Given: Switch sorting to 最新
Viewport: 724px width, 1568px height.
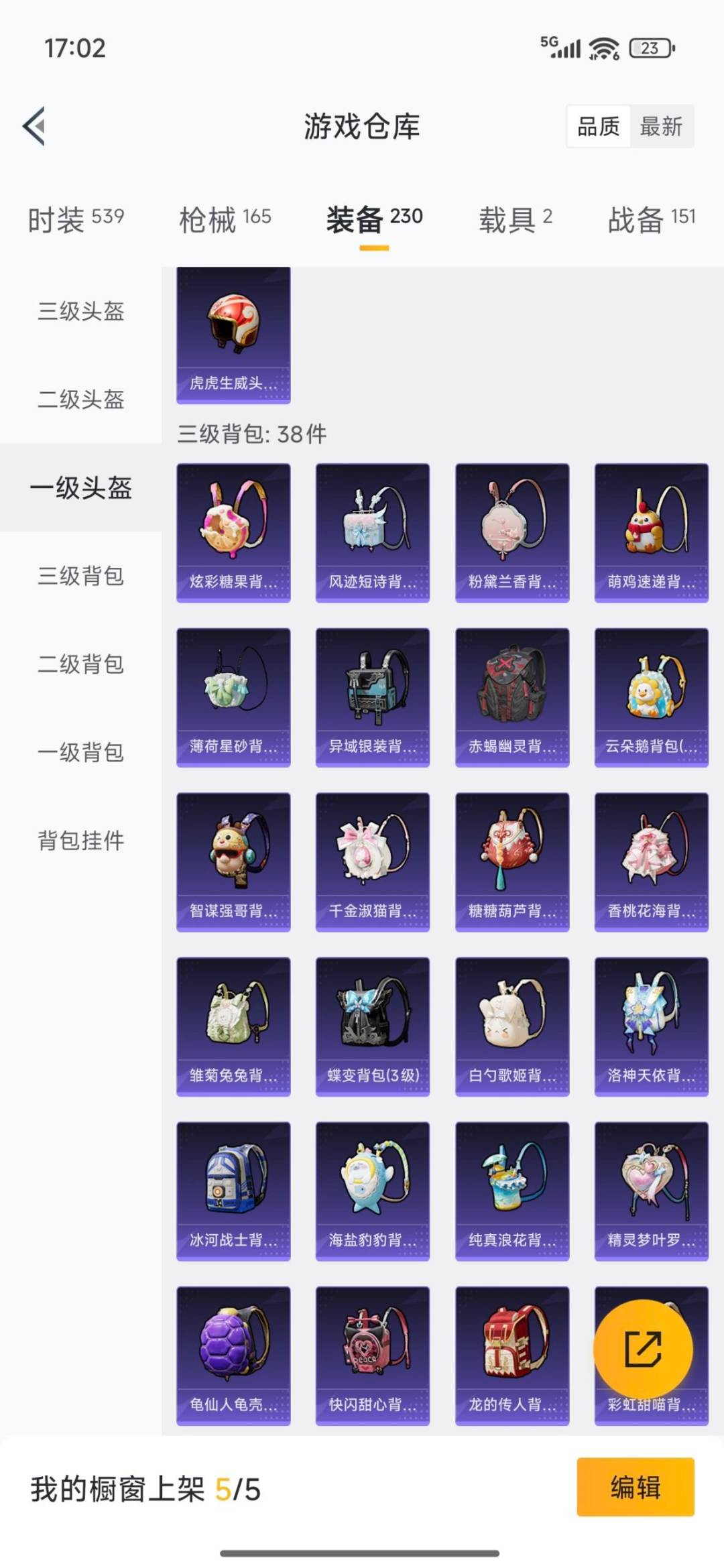Looking at the screenshot, I should [x=660, y=127].
